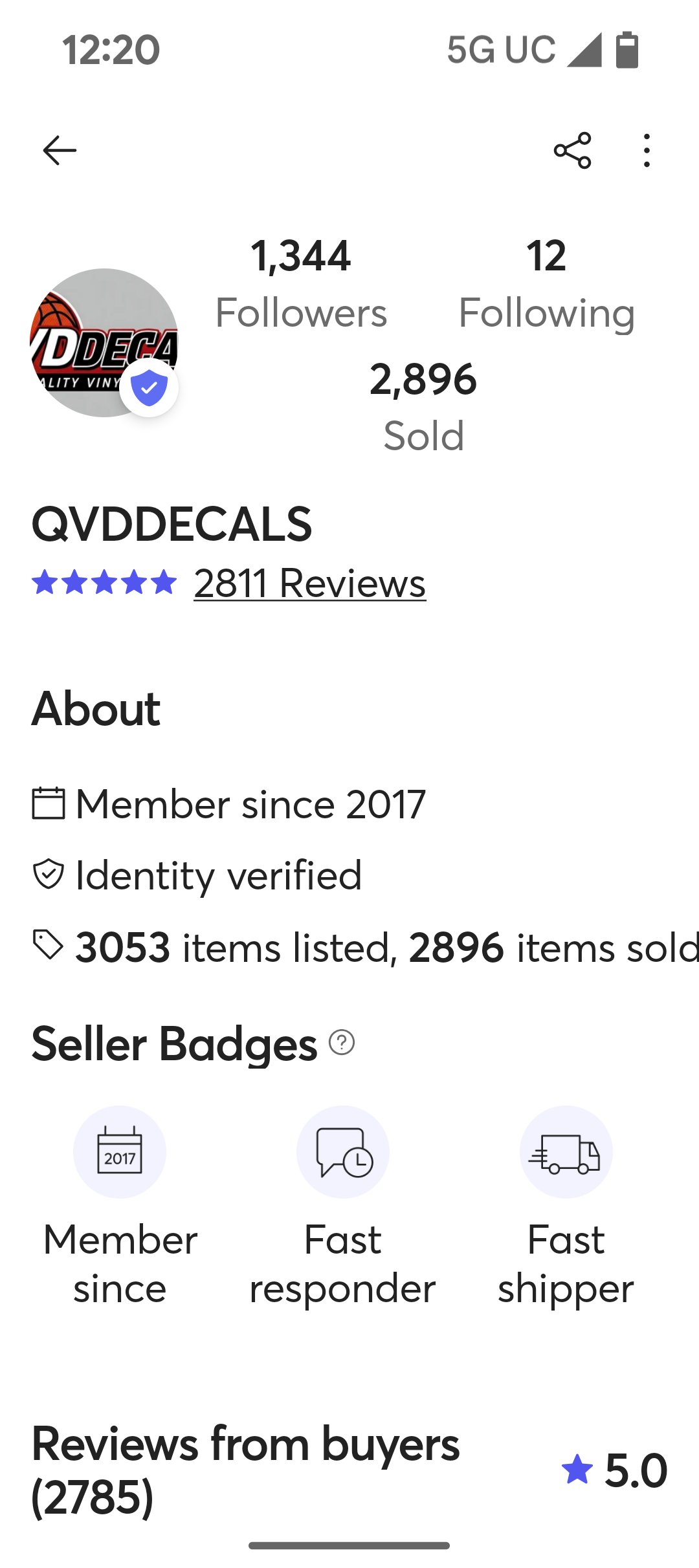Select the Member since 2017 badge
Viewport: 699px width, 1568px height.
click(x=120, y=1152)
